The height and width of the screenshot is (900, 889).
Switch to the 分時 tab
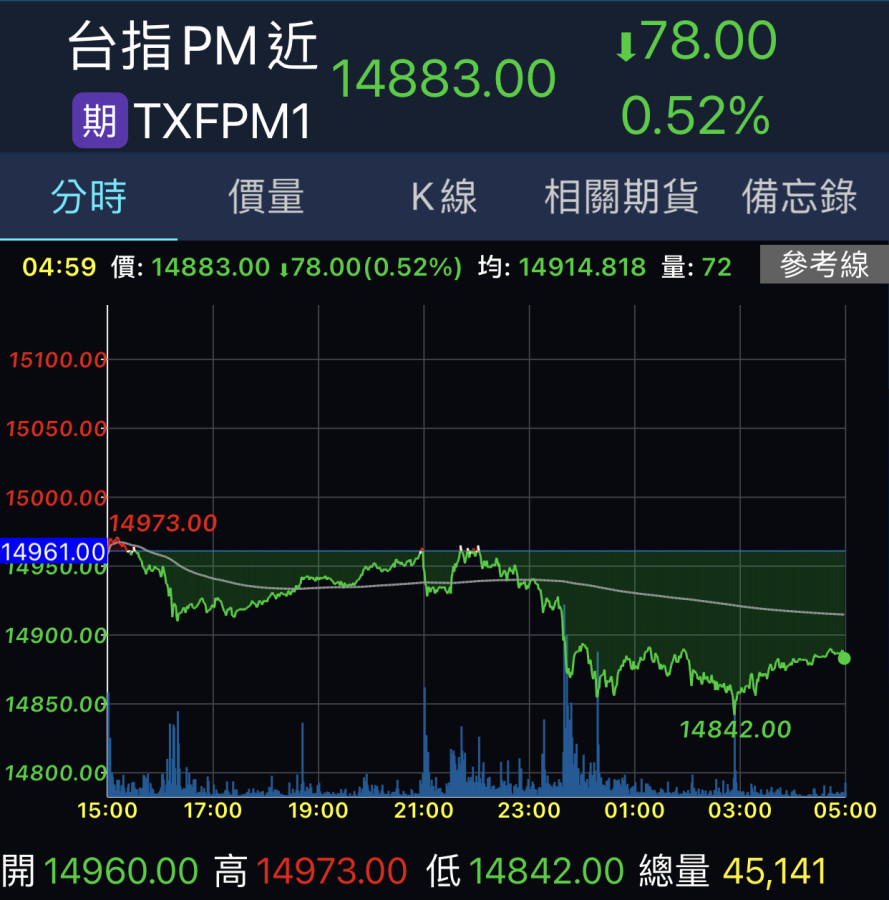89,197
